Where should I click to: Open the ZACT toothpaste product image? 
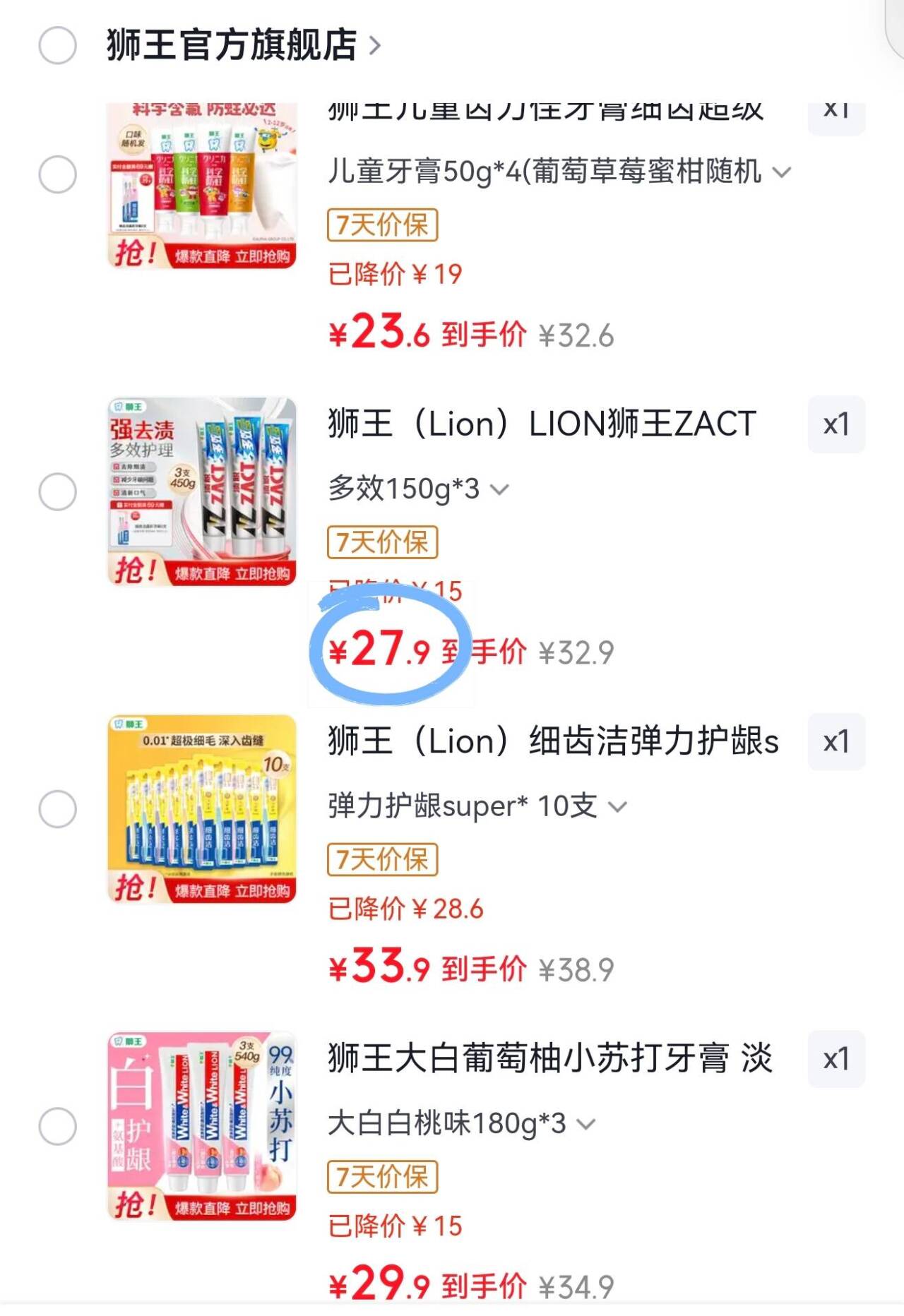coord(202,491)
